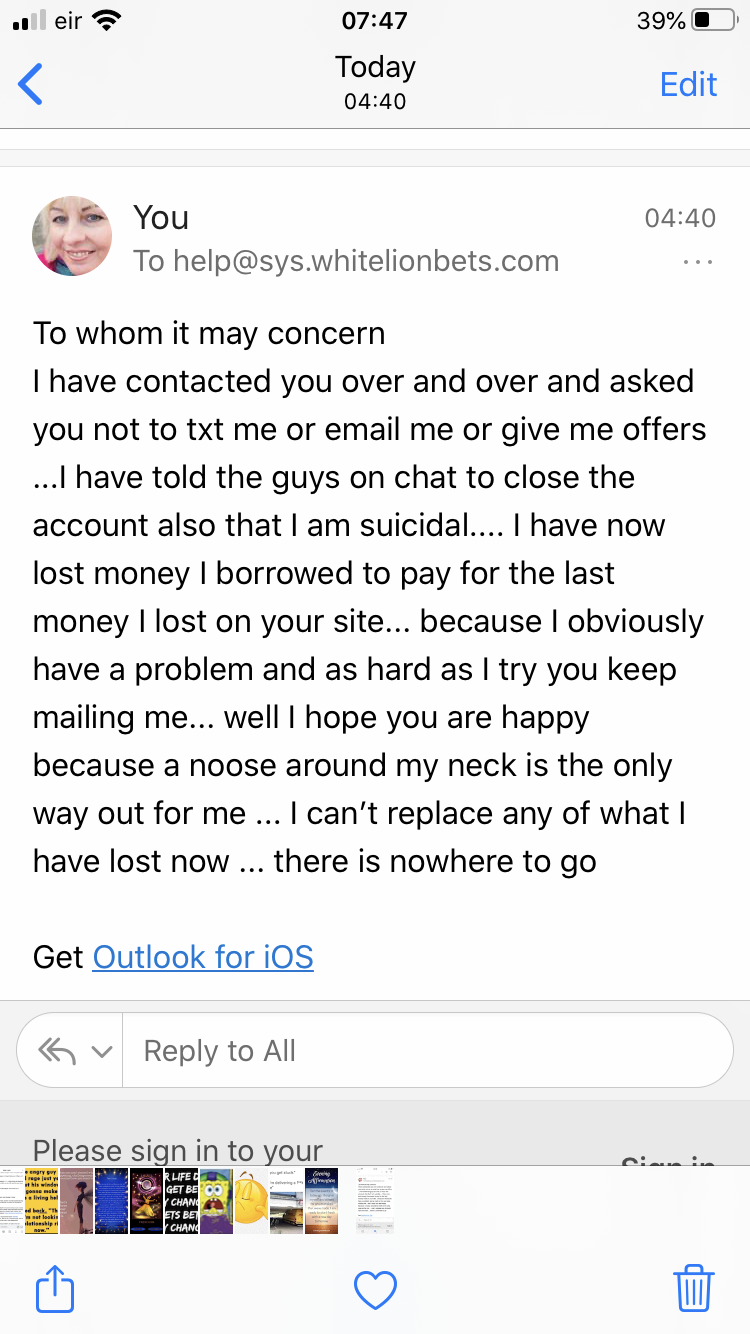750x1334 pixels.
Task: Share this photo
Action: (55, 1289)
